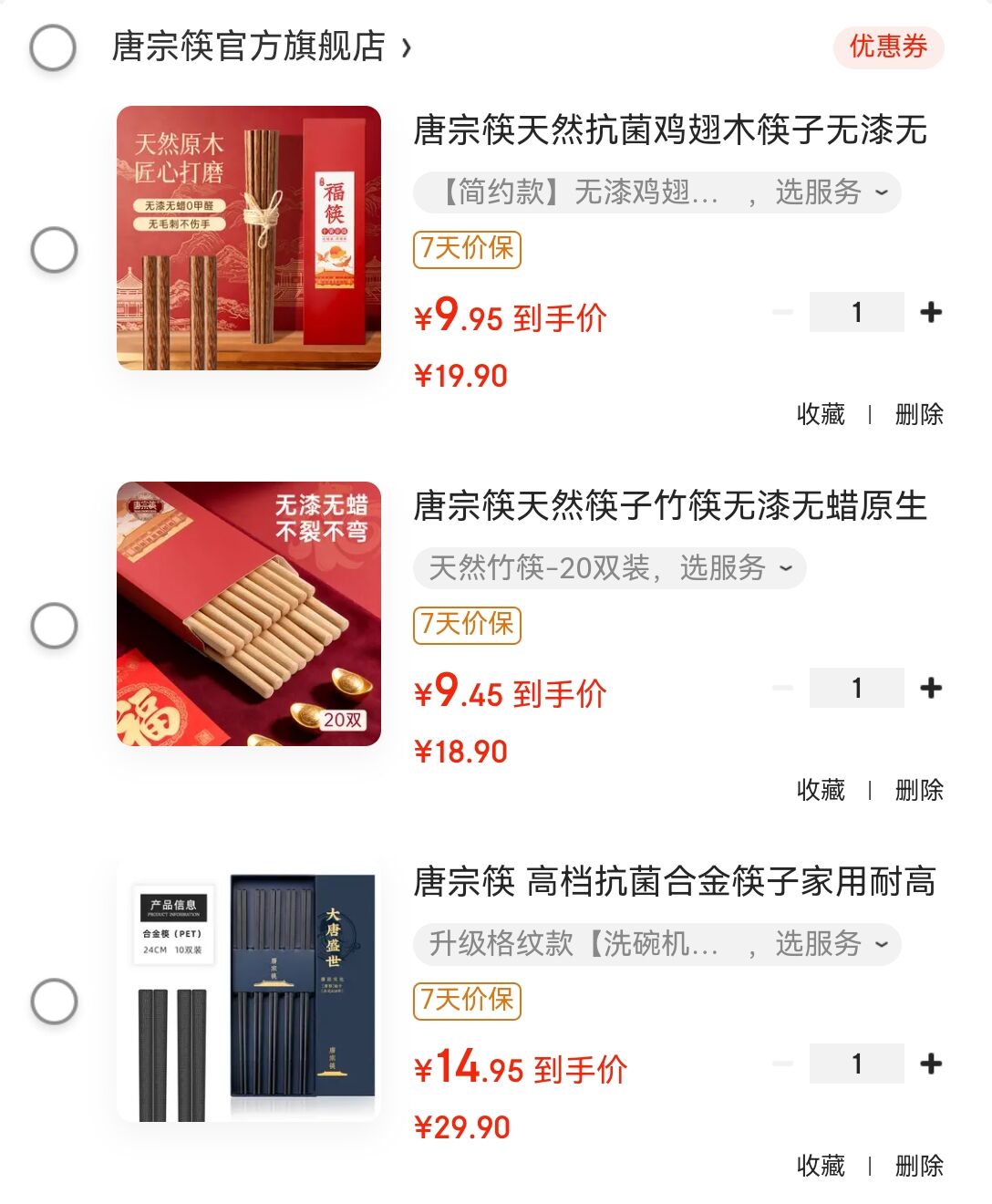Select the 合金筷子 item checkbox

tap(54, 1002)
